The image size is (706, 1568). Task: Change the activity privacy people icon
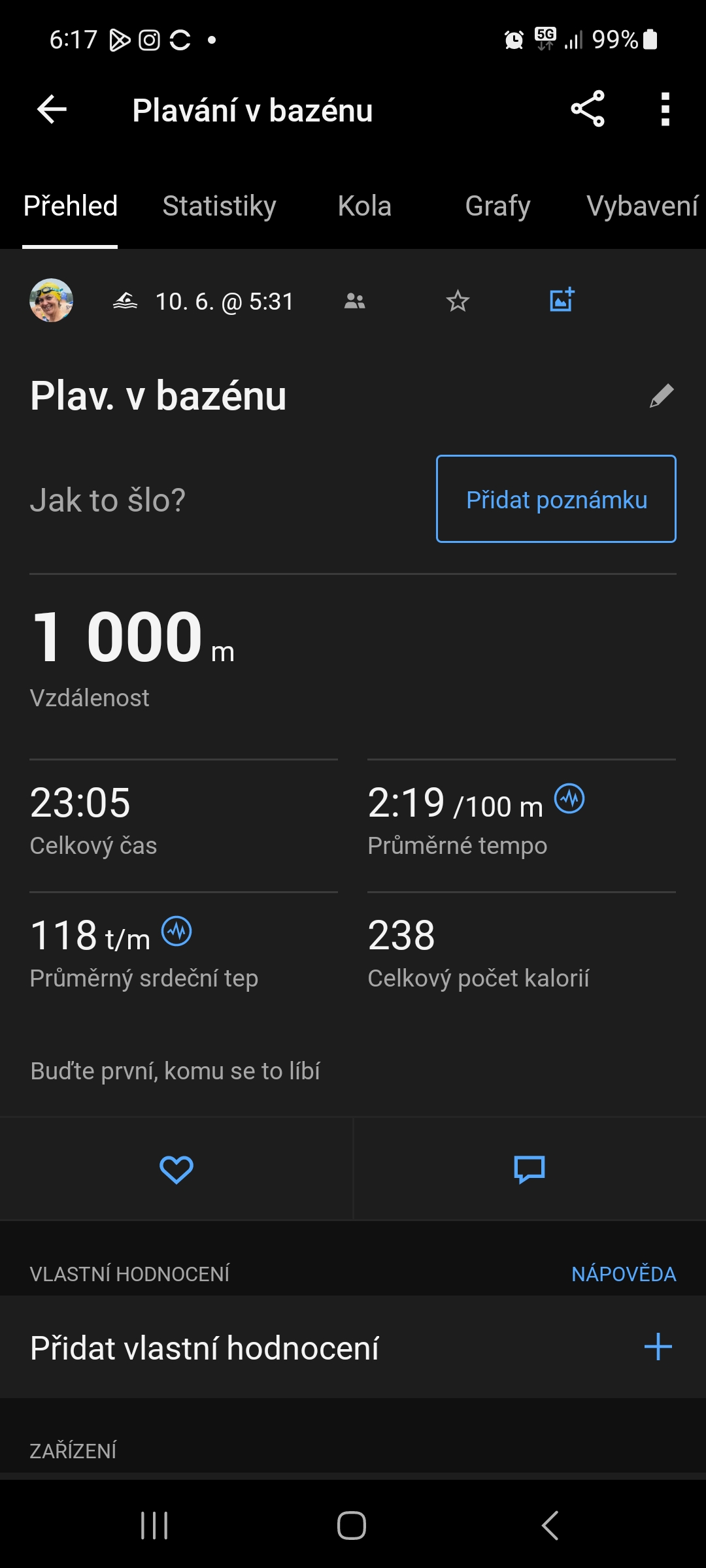(x=354, y=301)
